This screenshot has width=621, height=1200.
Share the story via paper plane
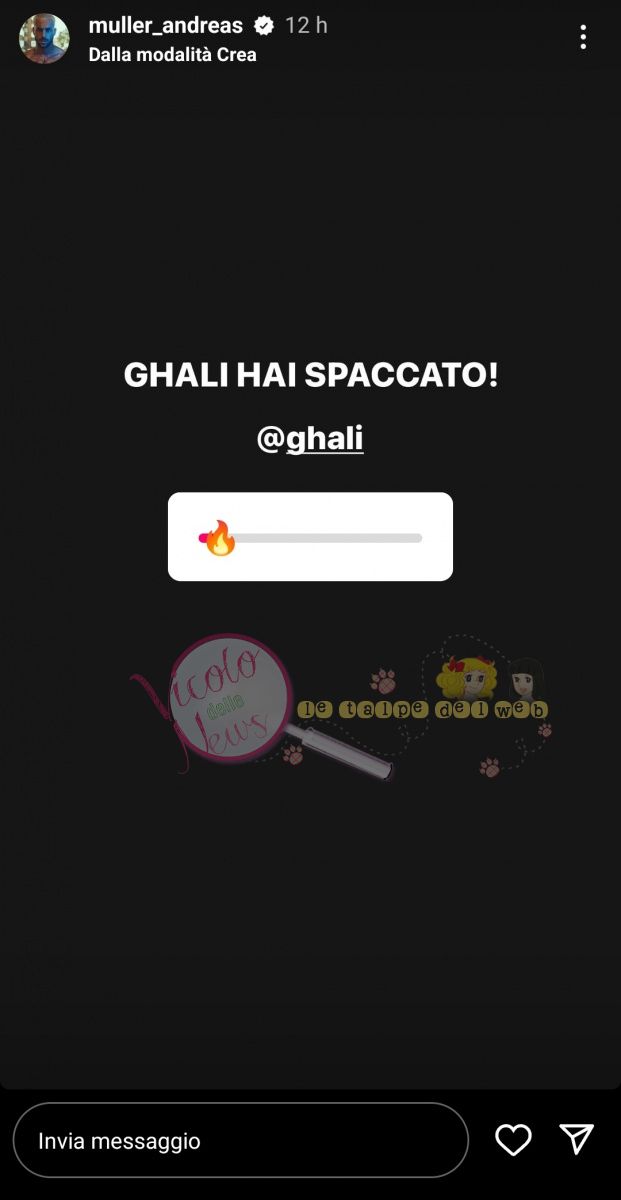pyautogui.click(x=577, y=1139)
